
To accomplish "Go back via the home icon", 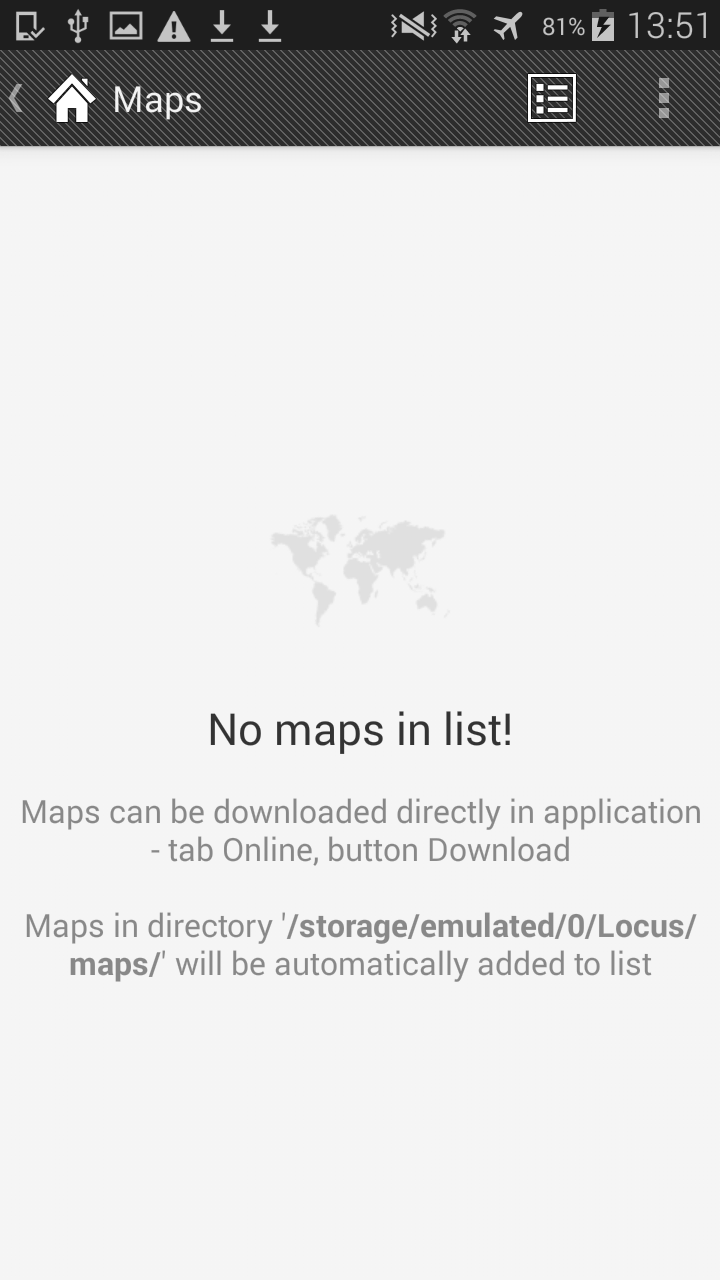I will [x=71, y=99].
